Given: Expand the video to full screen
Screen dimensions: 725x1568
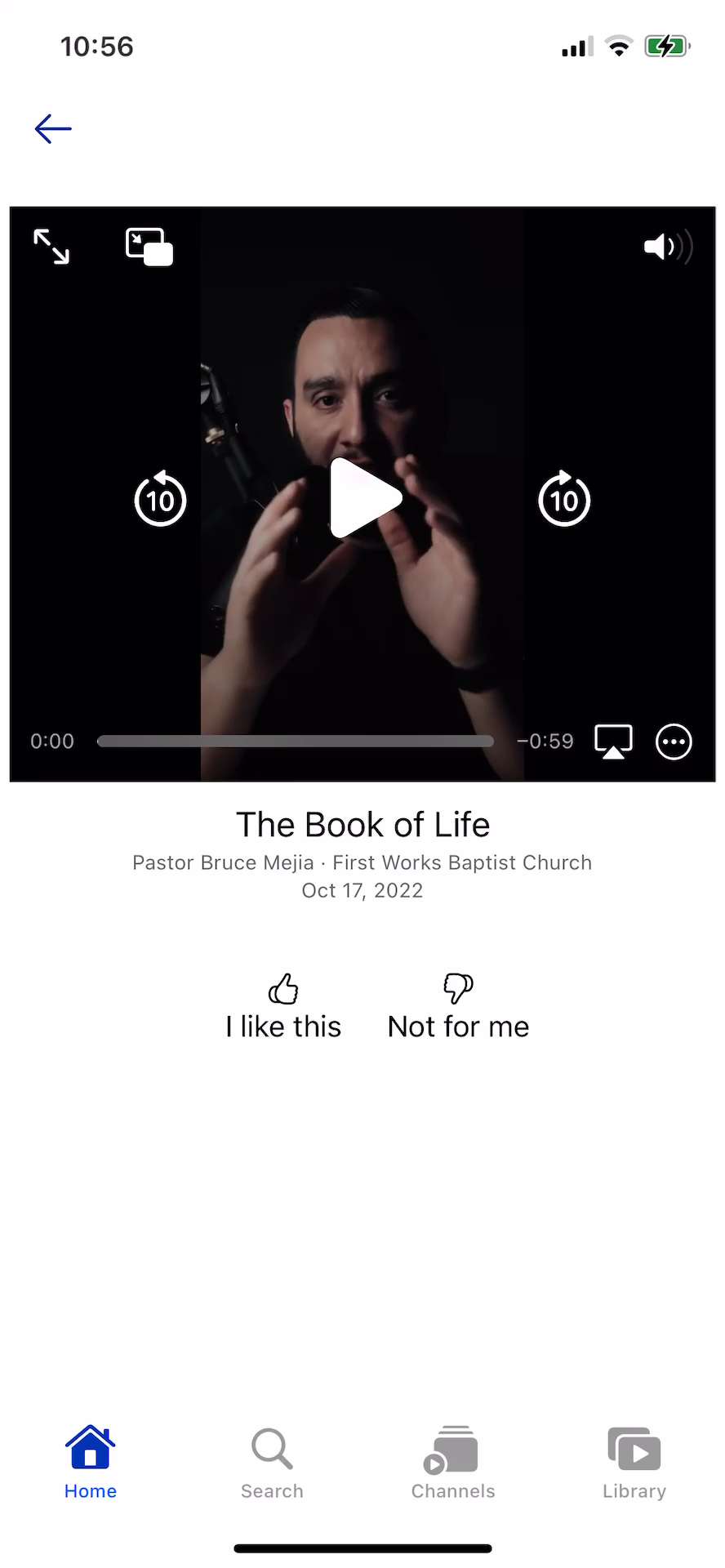Looking at the screenshot, I should tap(51, 247).
